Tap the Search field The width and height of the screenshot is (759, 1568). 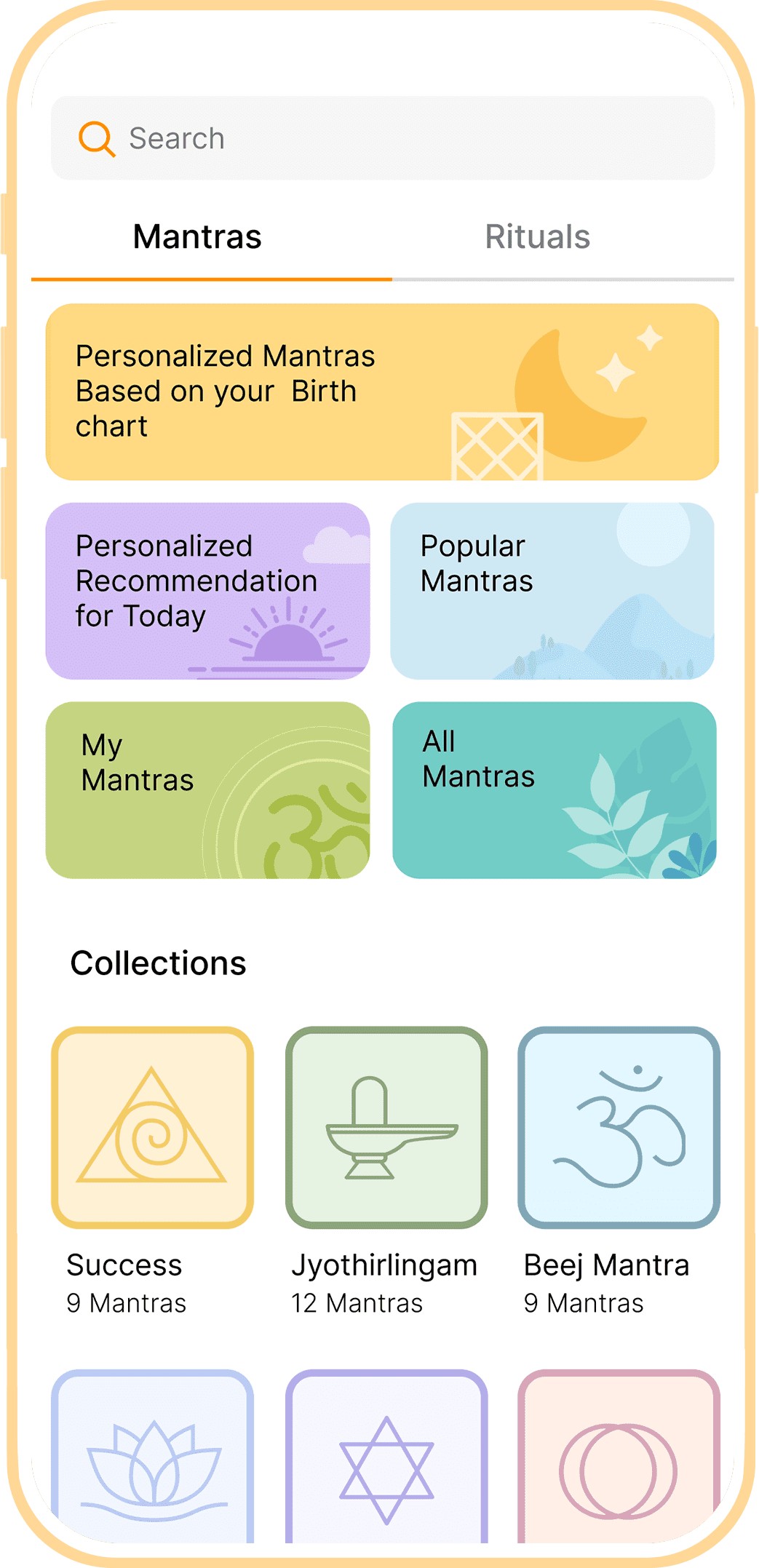[382, 138]
